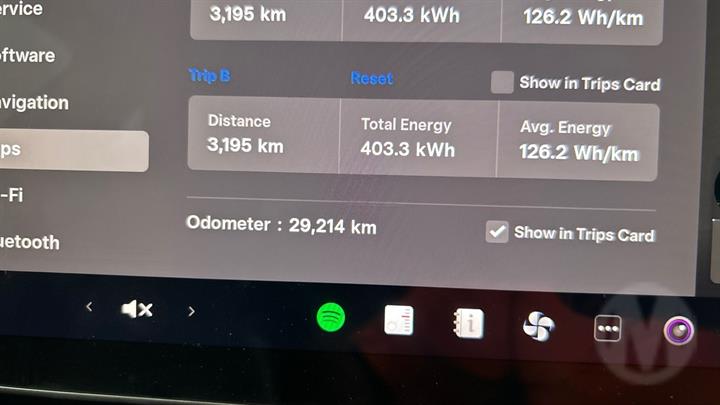Go to Navigation settings
The width and height of the screenshot is (720, 405).
click(x=34, y=102)
